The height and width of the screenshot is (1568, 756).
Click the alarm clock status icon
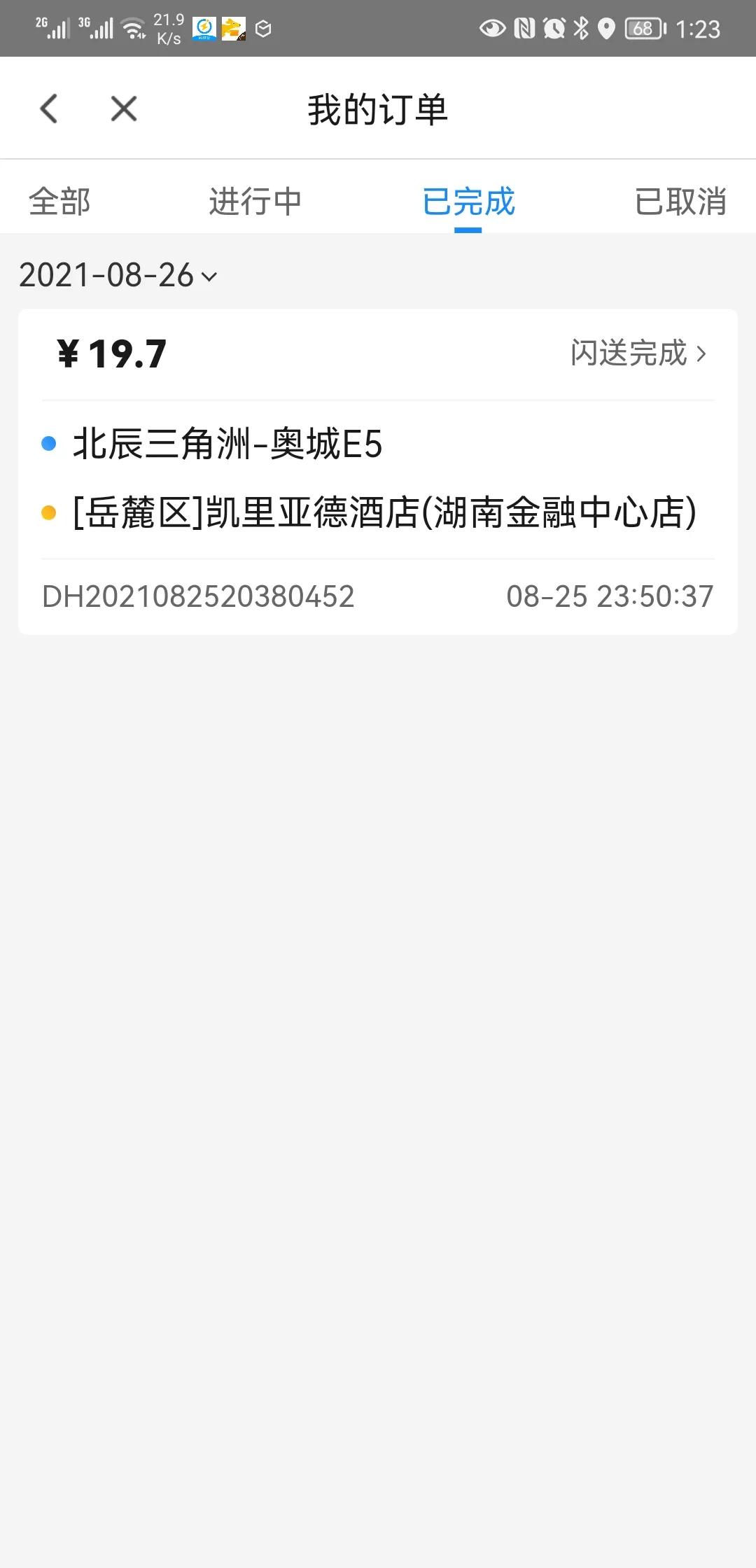[x=554, y=29]
